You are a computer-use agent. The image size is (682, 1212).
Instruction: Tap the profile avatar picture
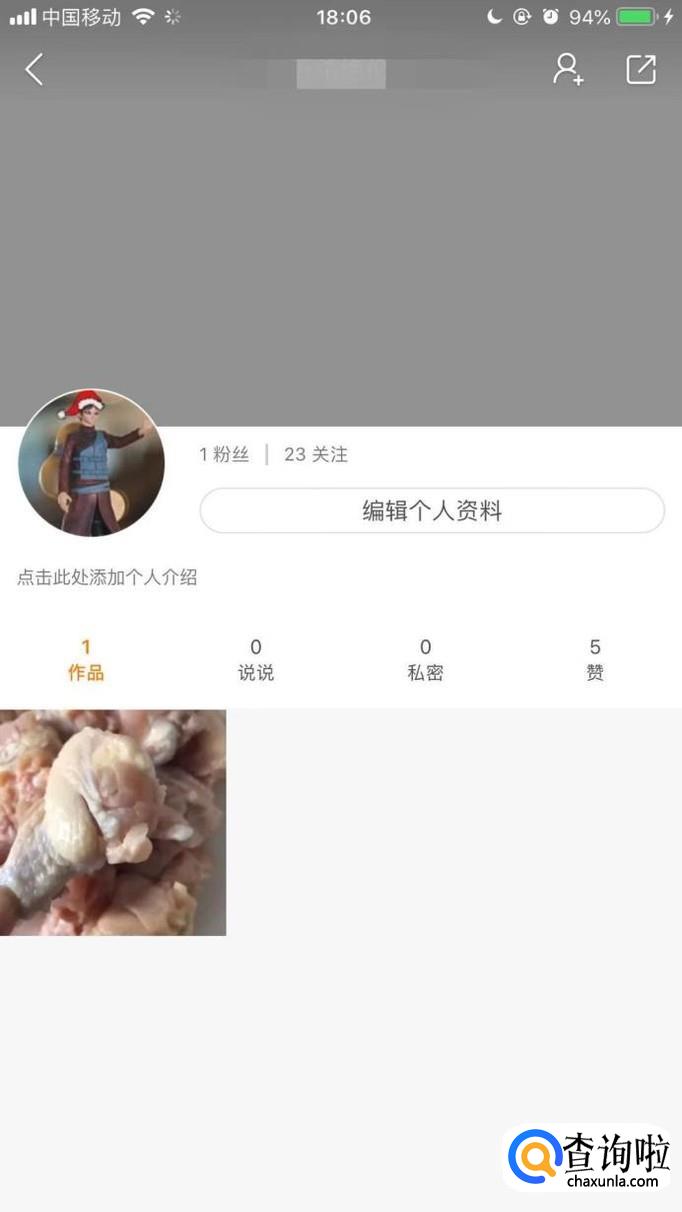pos(91,463)
